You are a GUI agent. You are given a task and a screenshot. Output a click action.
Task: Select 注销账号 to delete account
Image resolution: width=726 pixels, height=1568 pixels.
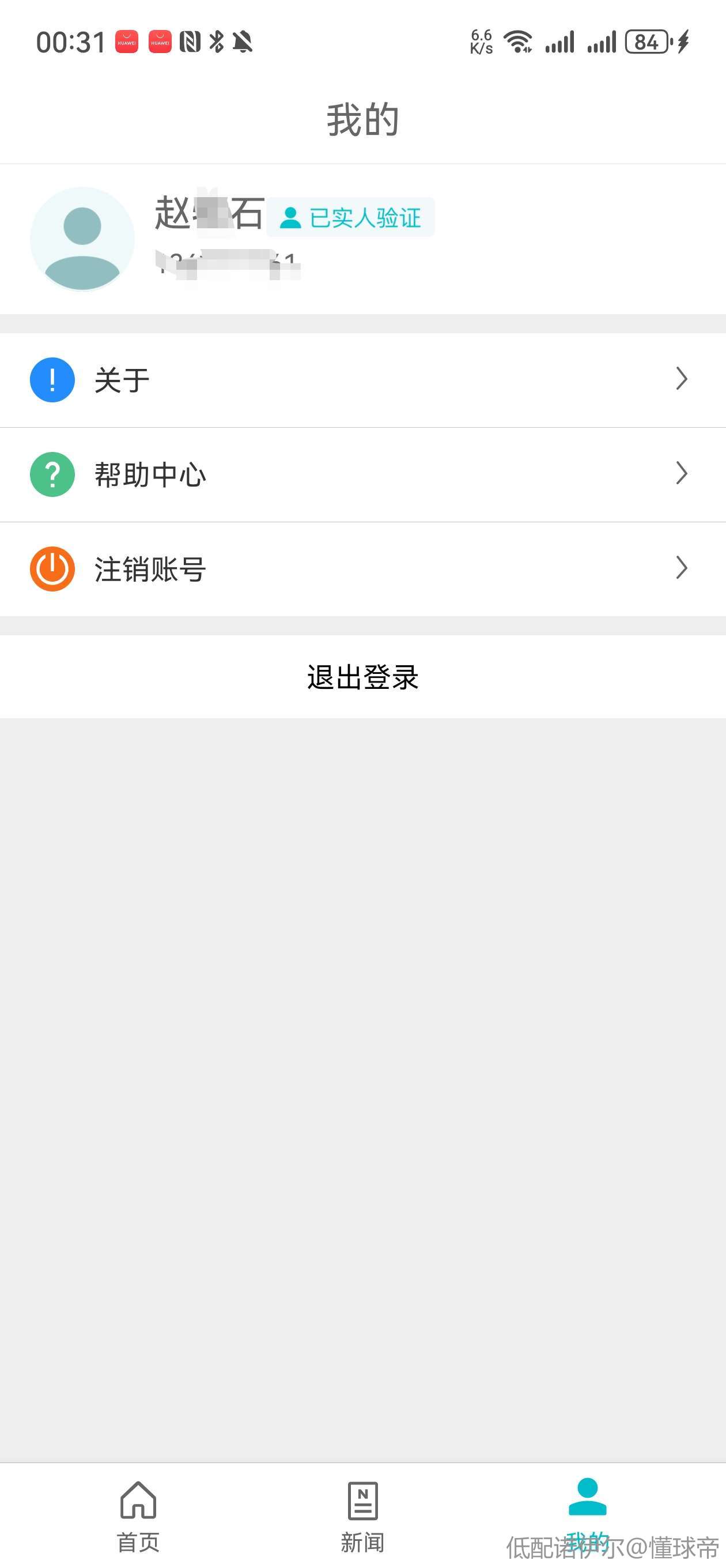[362, 568]
